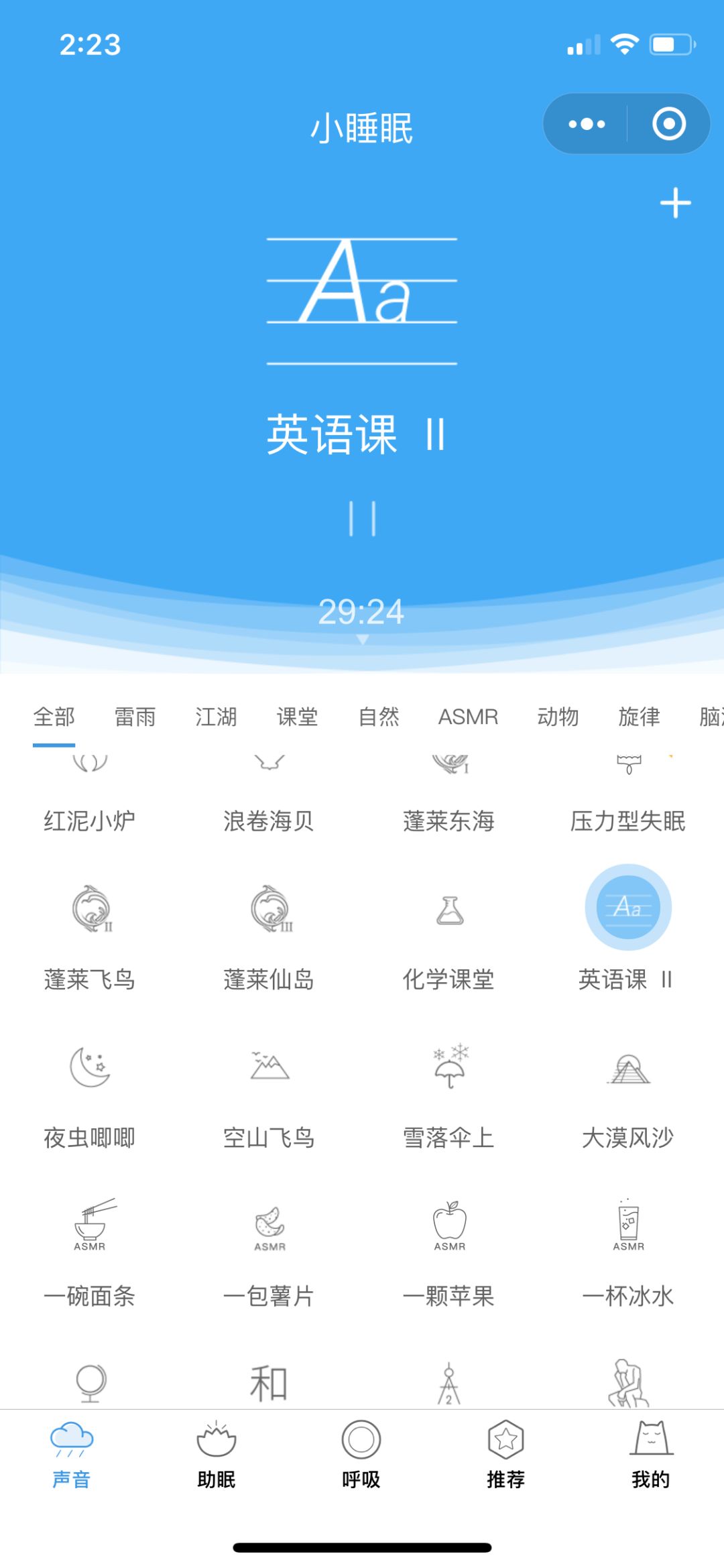The height and width of the screenshot is (1568, 724).
Task: Switch to the ASMR category tab
Action: pyautogui.click(x=468, y=717)
